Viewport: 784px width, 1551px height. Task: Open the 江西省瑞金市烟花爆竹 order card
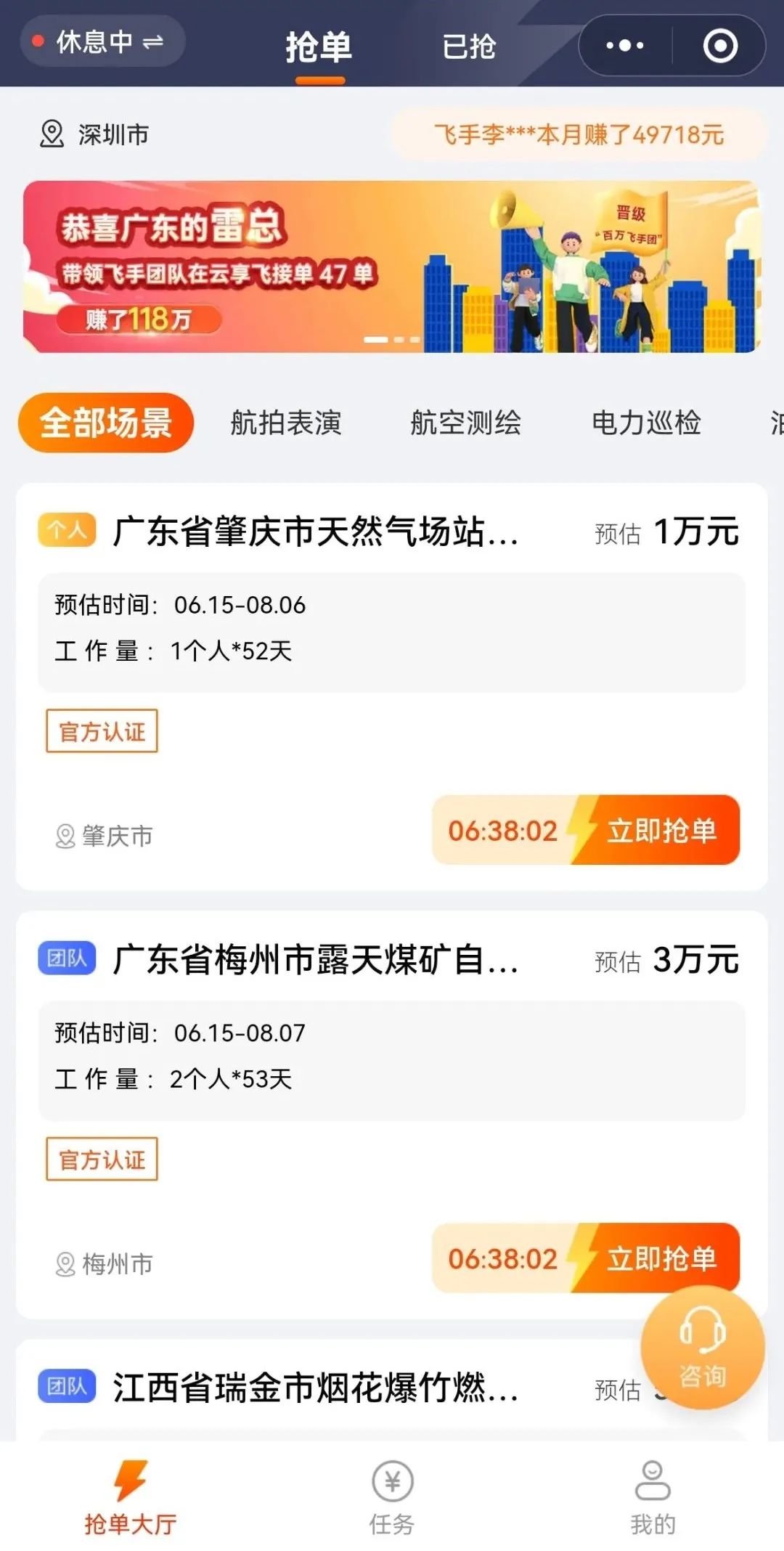[x=316, y=1388]
